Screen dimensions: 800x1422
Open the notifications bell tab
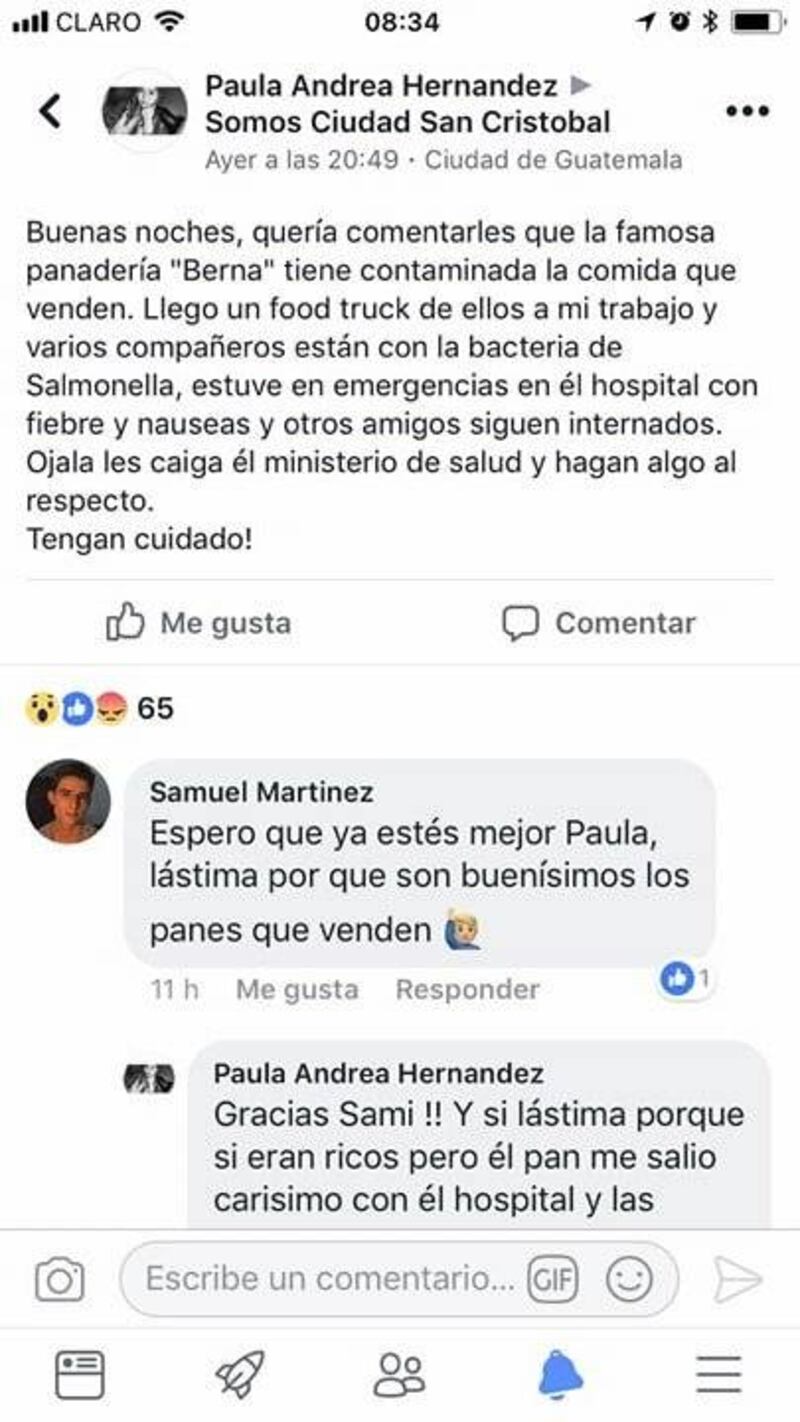[x=560, y=1375]
